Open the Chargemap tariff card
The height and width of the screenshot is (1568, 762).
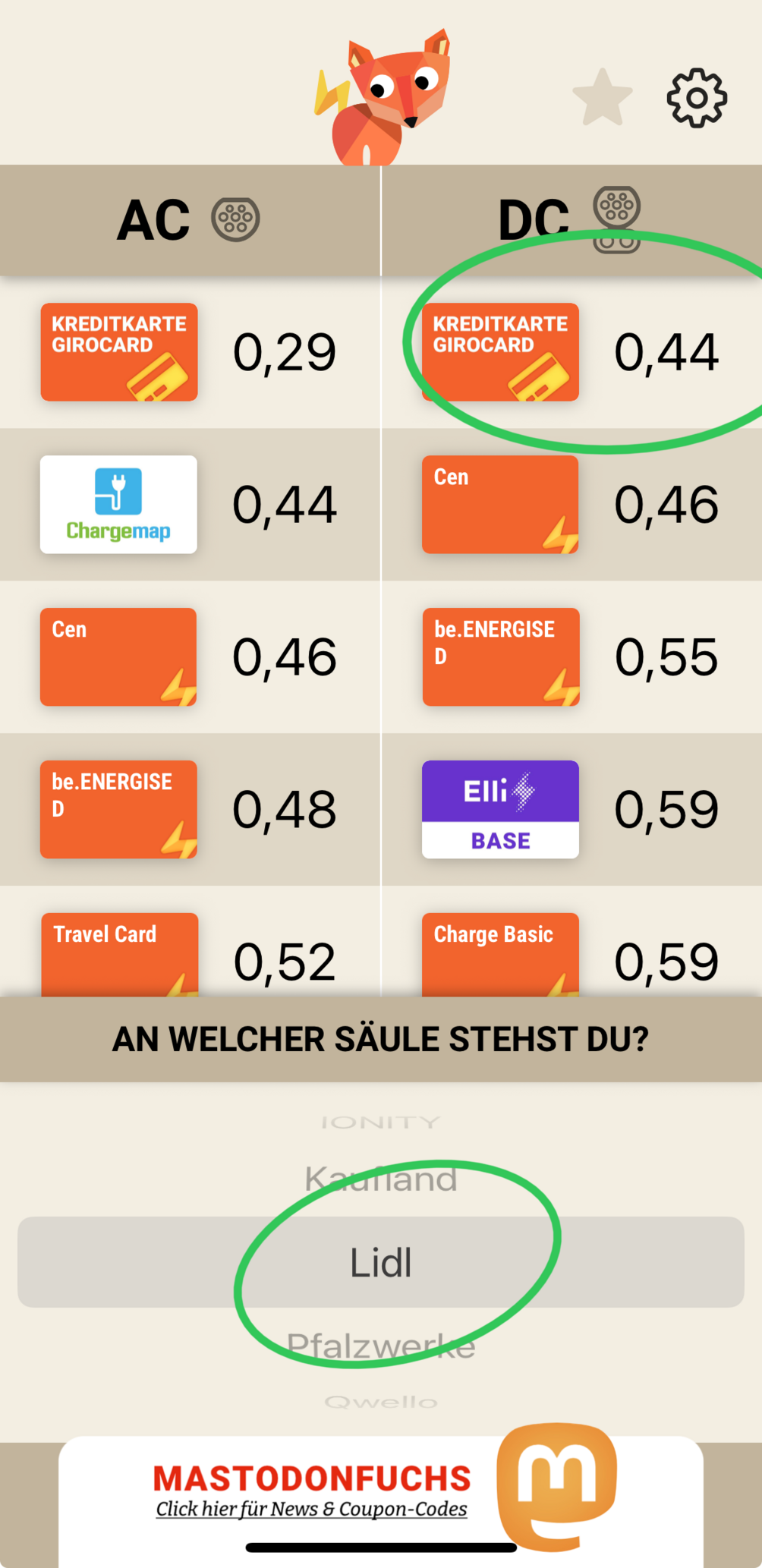118,505
